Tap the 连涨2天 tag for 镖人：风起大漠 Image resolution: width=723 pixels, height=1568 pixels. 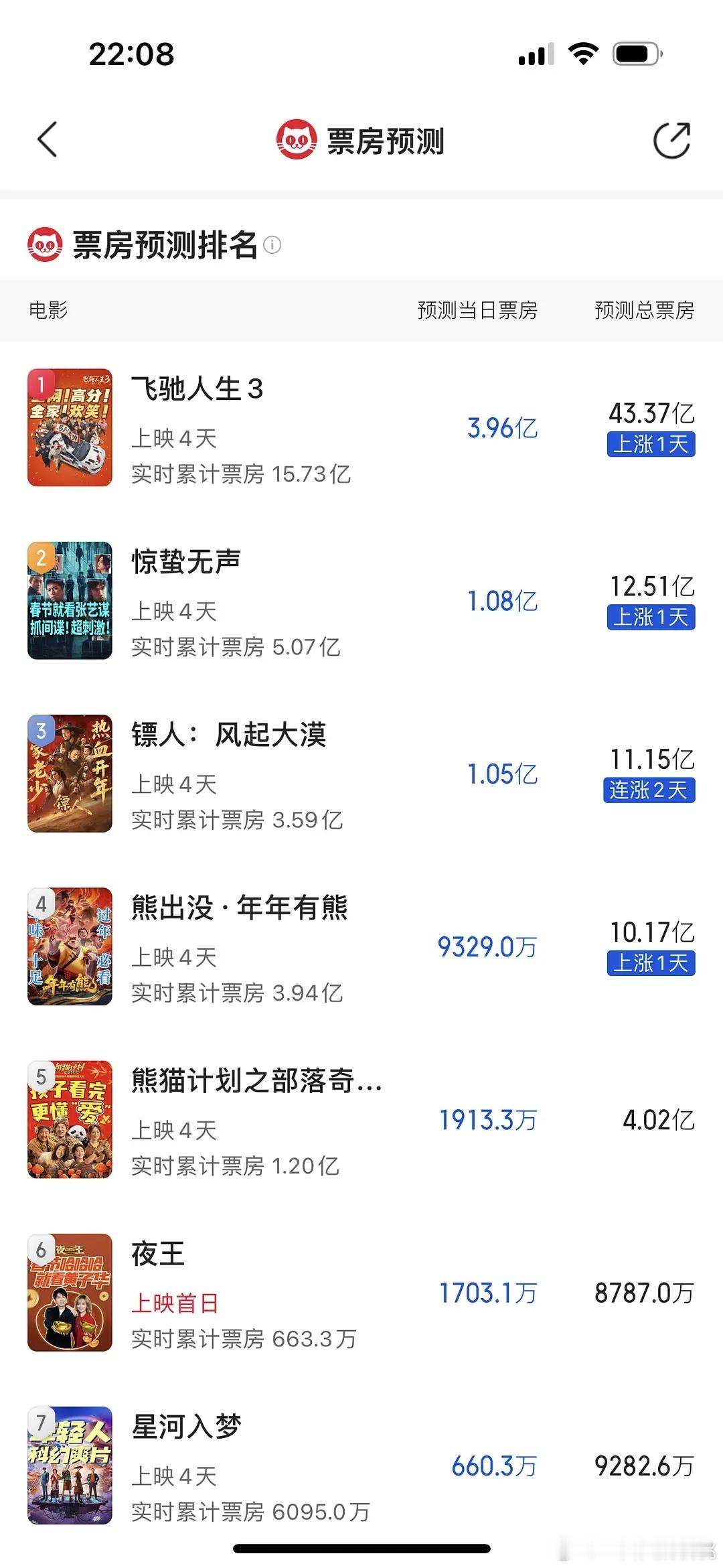[650, 791]
